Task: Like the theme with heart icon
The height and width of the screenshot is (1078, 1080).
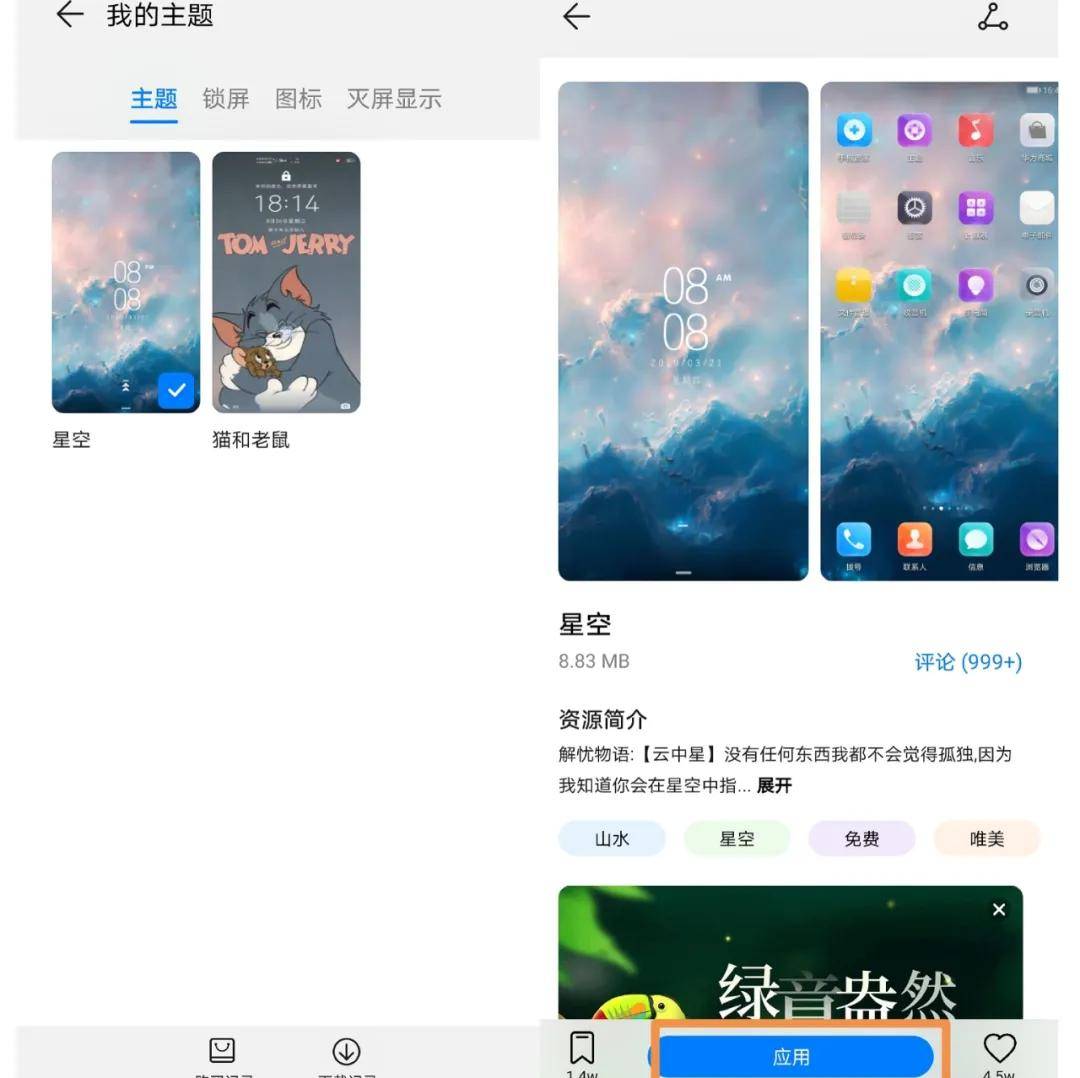Action: [999, 1048]
